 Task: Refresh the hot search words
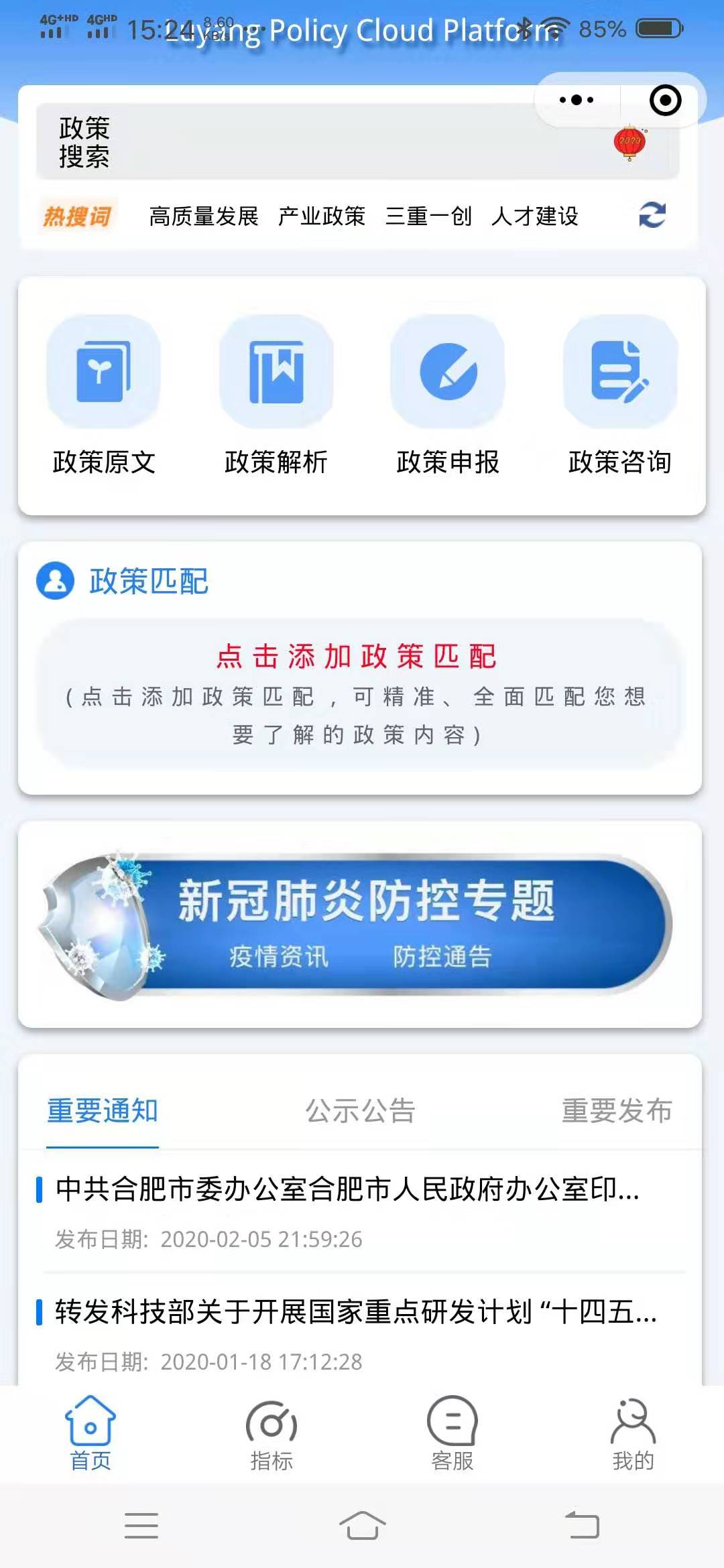coord(652,216)
